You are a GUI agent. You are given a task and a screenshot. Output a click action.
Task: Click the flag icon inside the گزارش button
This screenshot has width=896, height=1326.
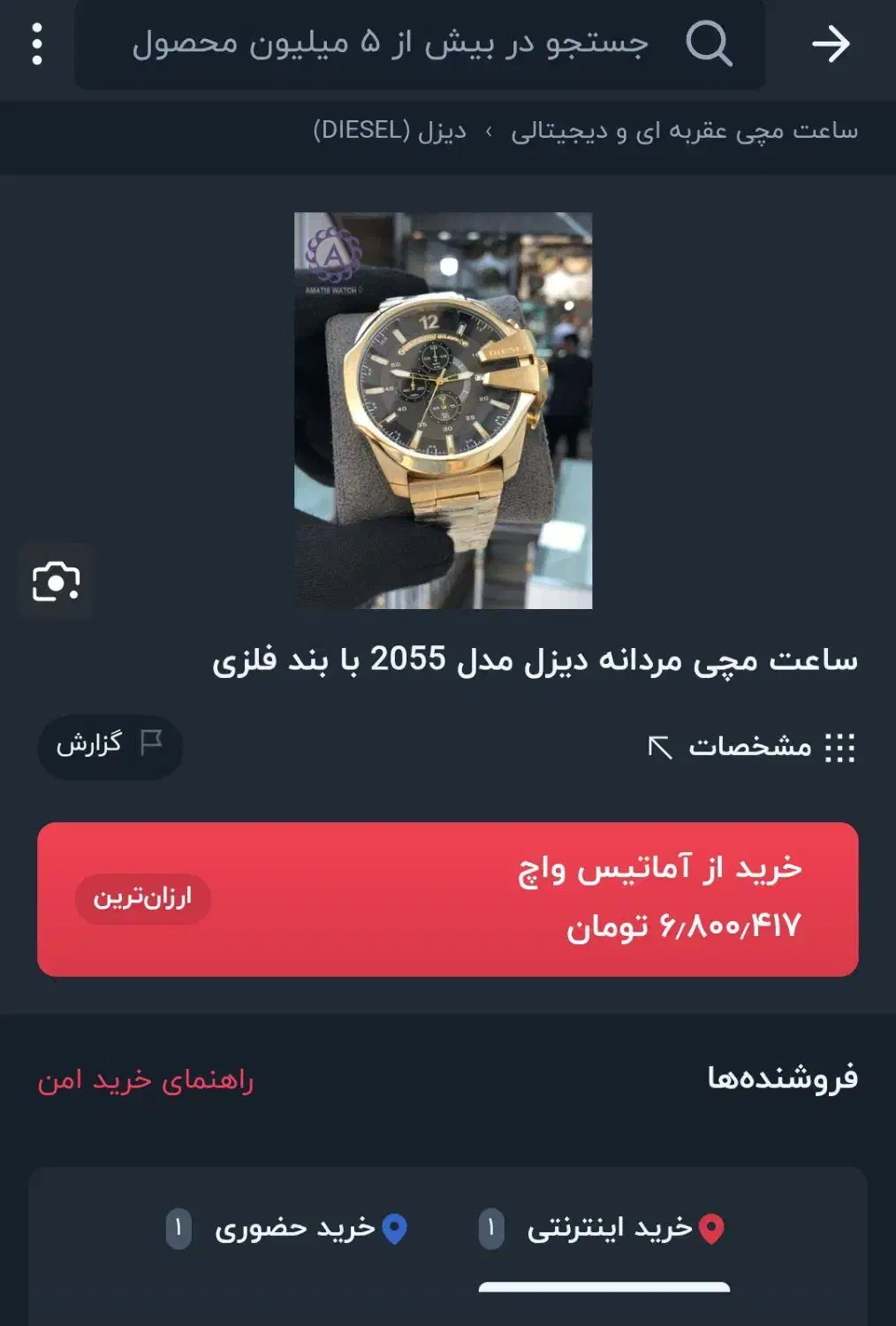(x=151, y=743)
